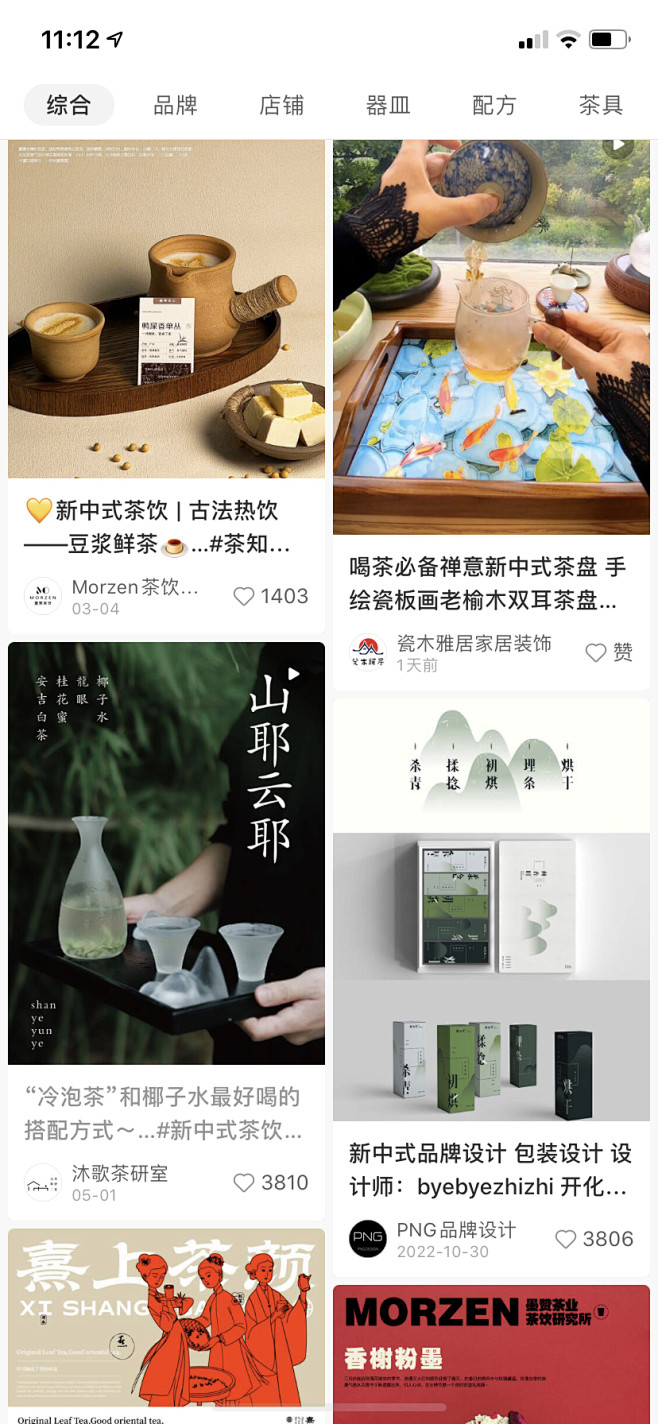
Task: Switch to the 配方 tab
Action: point(494,105)
